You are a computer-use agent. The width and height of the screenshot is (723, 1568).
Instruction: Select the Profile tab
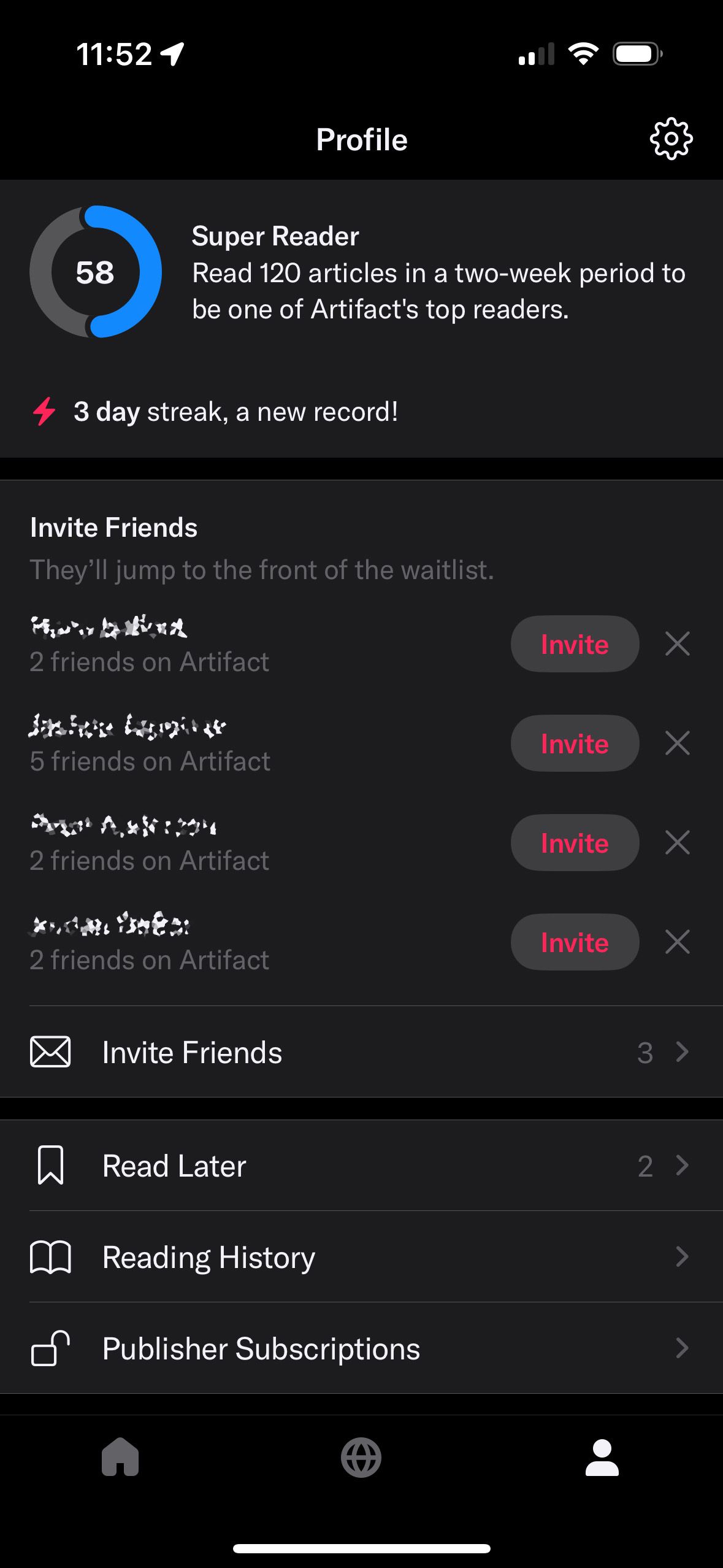[x=602, y=1457]
